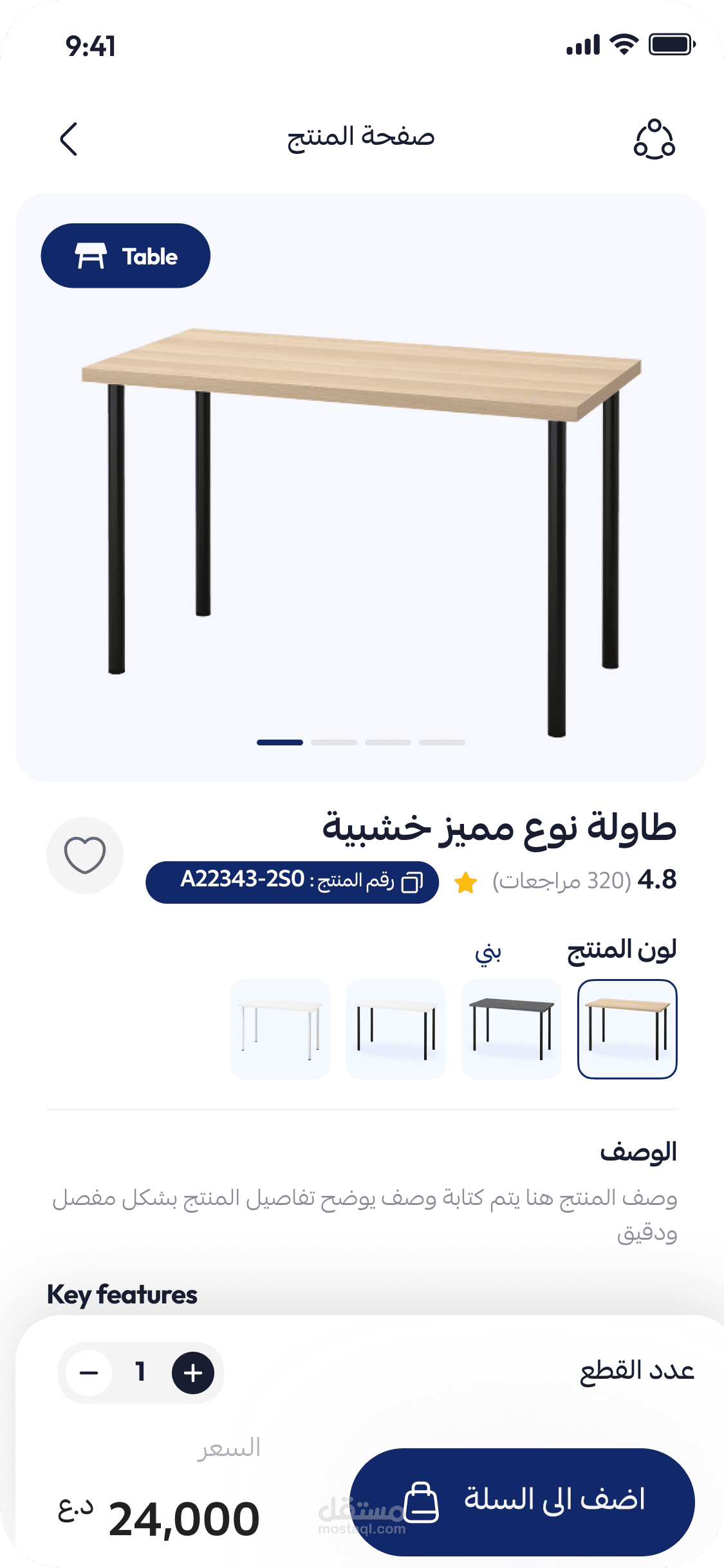Copy product number A22343-2S0
Screen dimensions: 724x1568
point(292,882)
